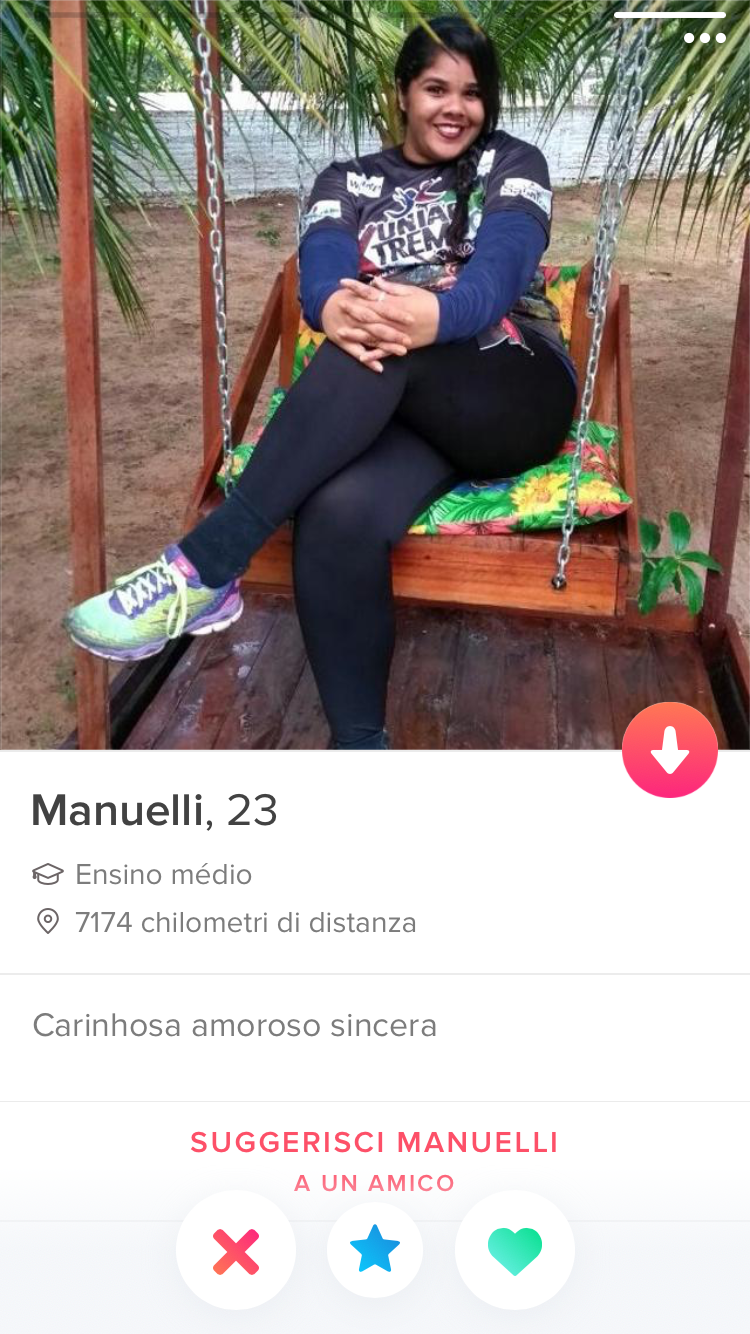Viewport: 750px width, 1334px height.
Task: Like Manuelli with the green heart
Action: tap(514, 1250)
